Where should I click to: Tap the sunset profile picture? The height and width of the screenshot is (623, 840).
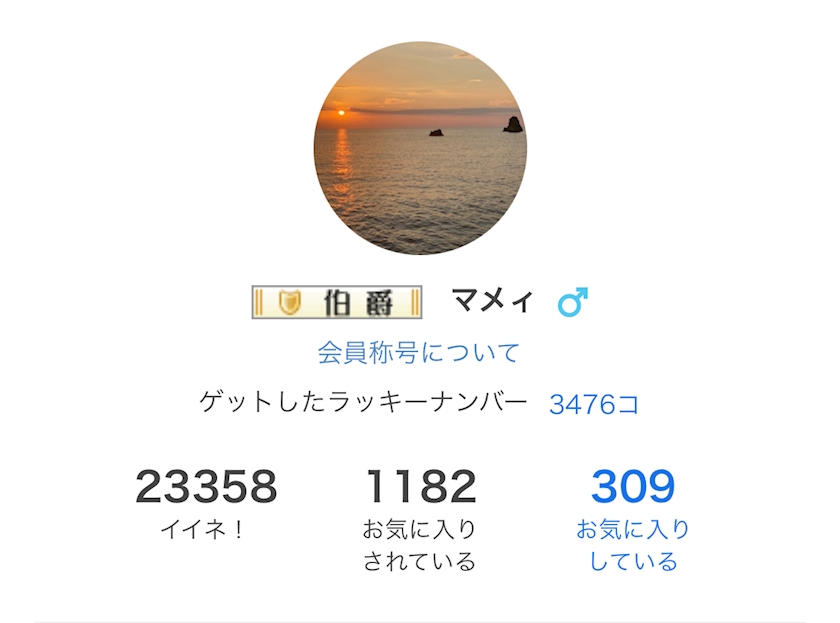[x=420, y=148]
